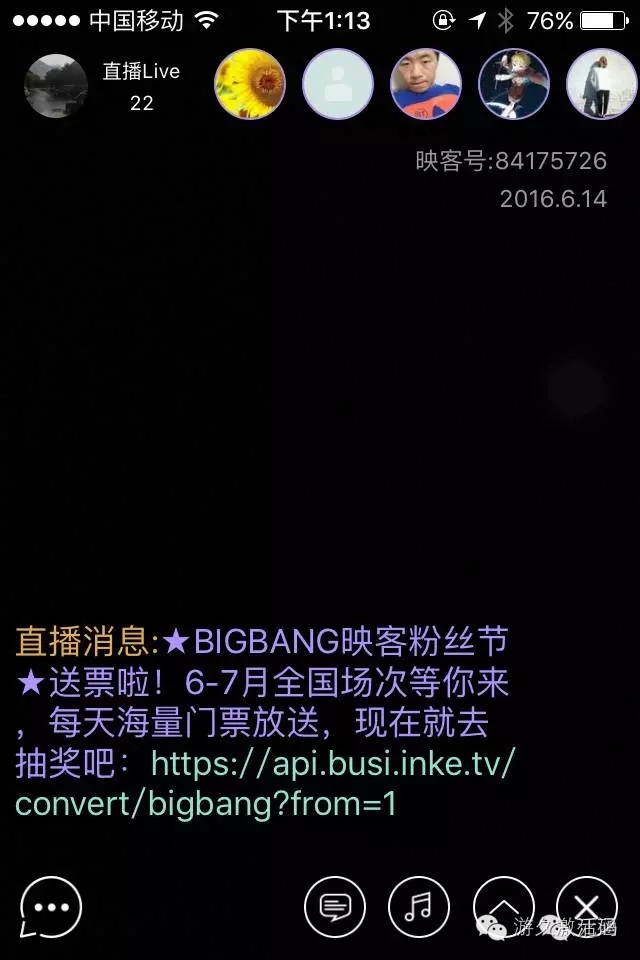Viewport: 640px width, 960px height.
Task: Open the private messages icon
Action: (335, 907)
